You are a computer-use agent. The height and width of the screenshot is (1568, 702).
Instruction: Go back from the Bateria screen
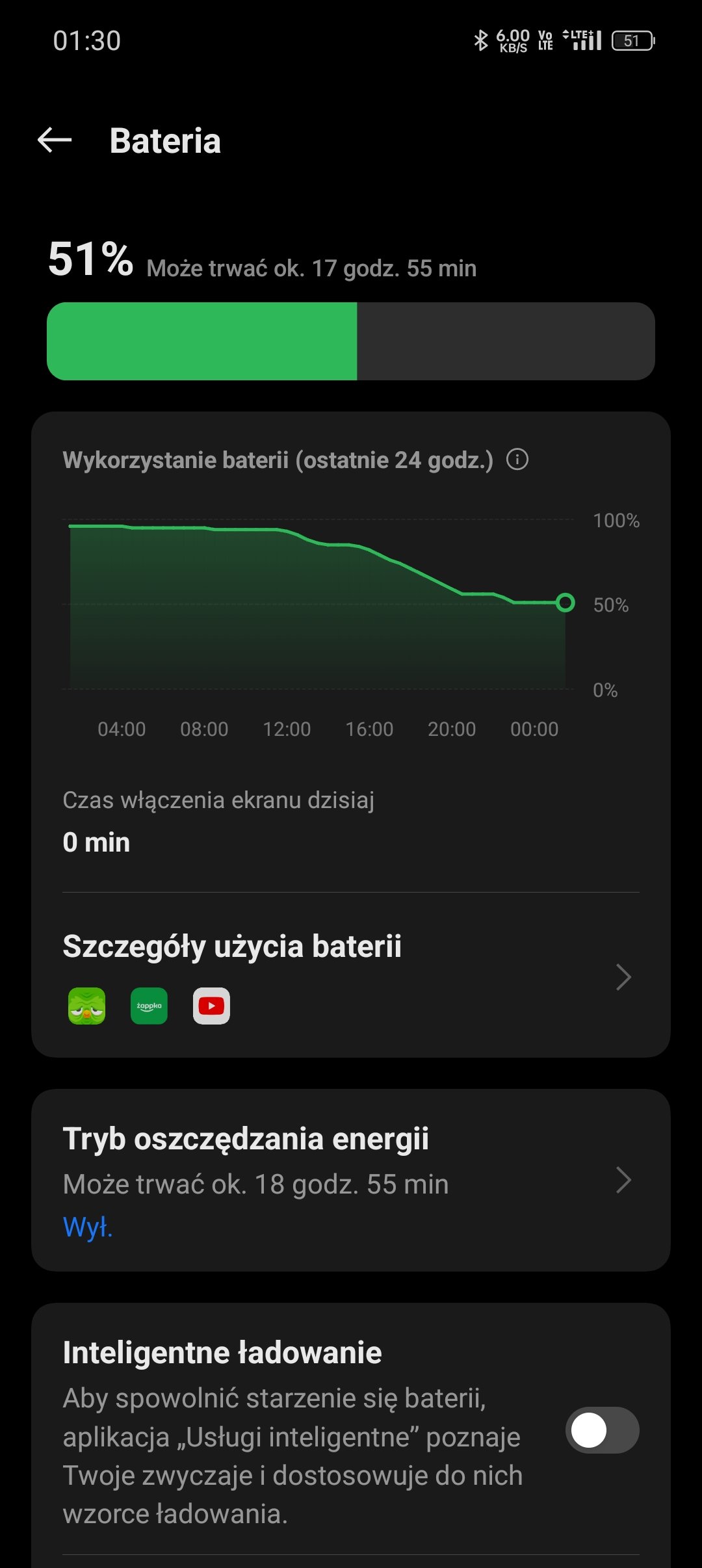(x=55, y=140)
